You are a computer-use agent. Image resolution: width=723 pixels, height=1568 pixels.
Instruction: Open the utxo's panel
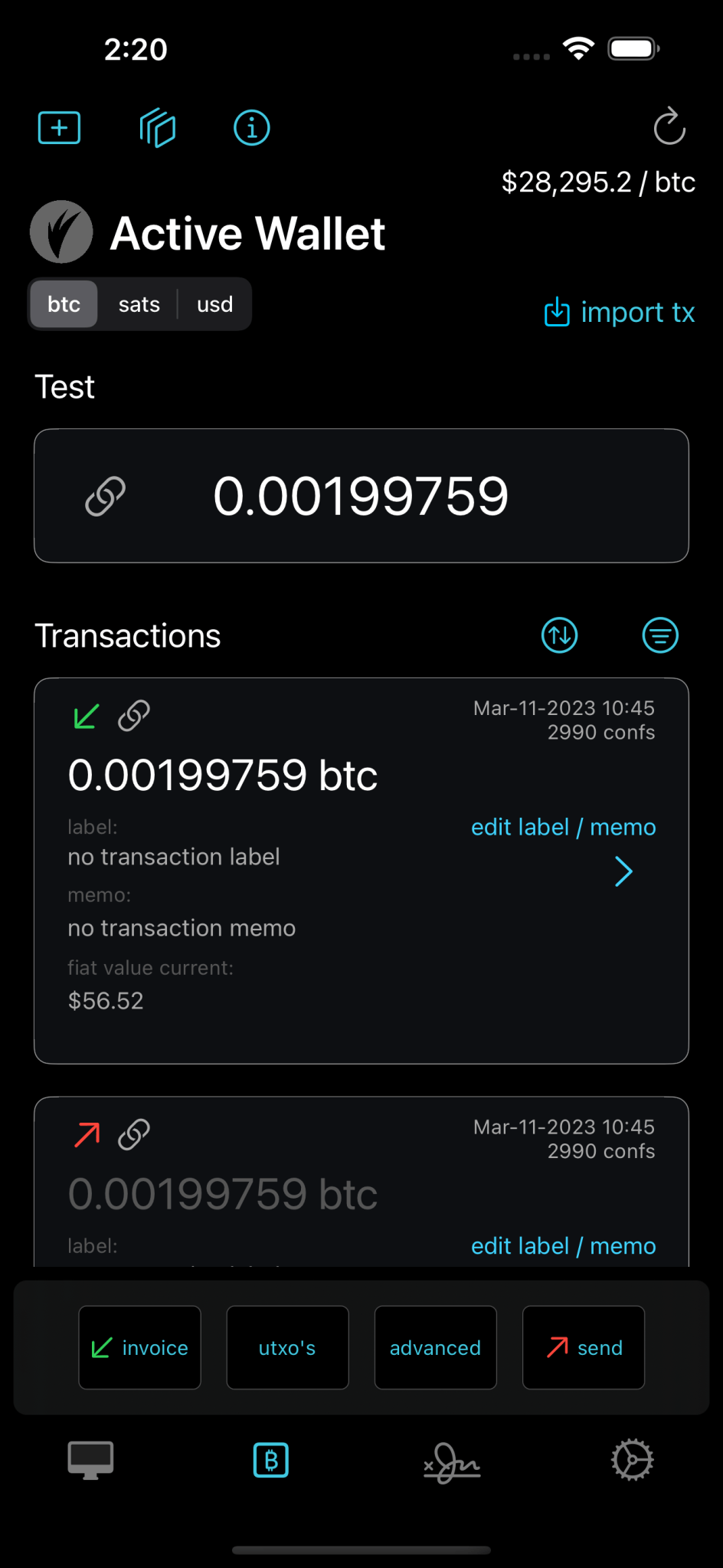[x=287, y=1347]
